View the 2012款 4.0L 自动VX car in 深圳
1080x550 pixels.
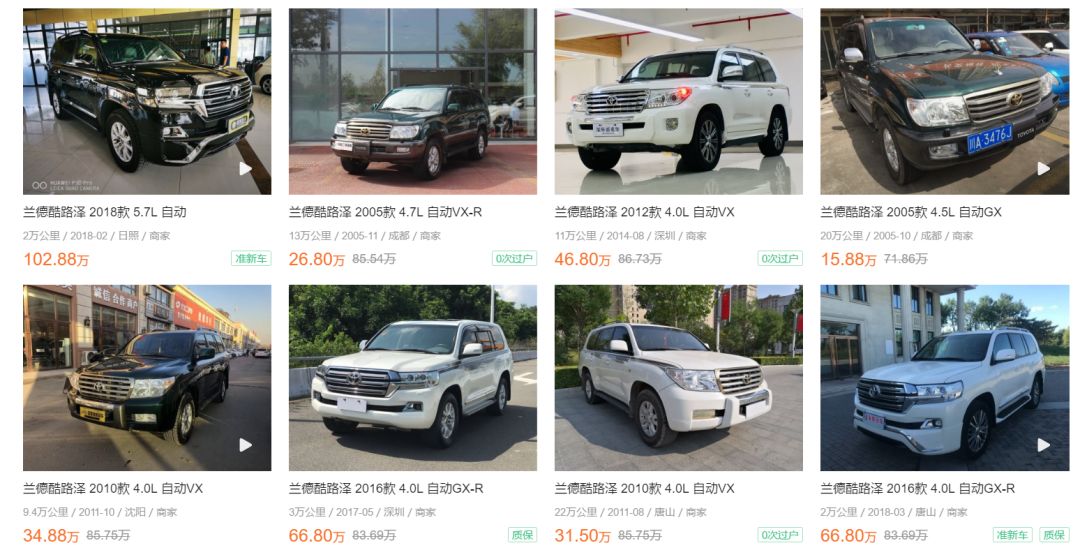[x=645, y=212]
